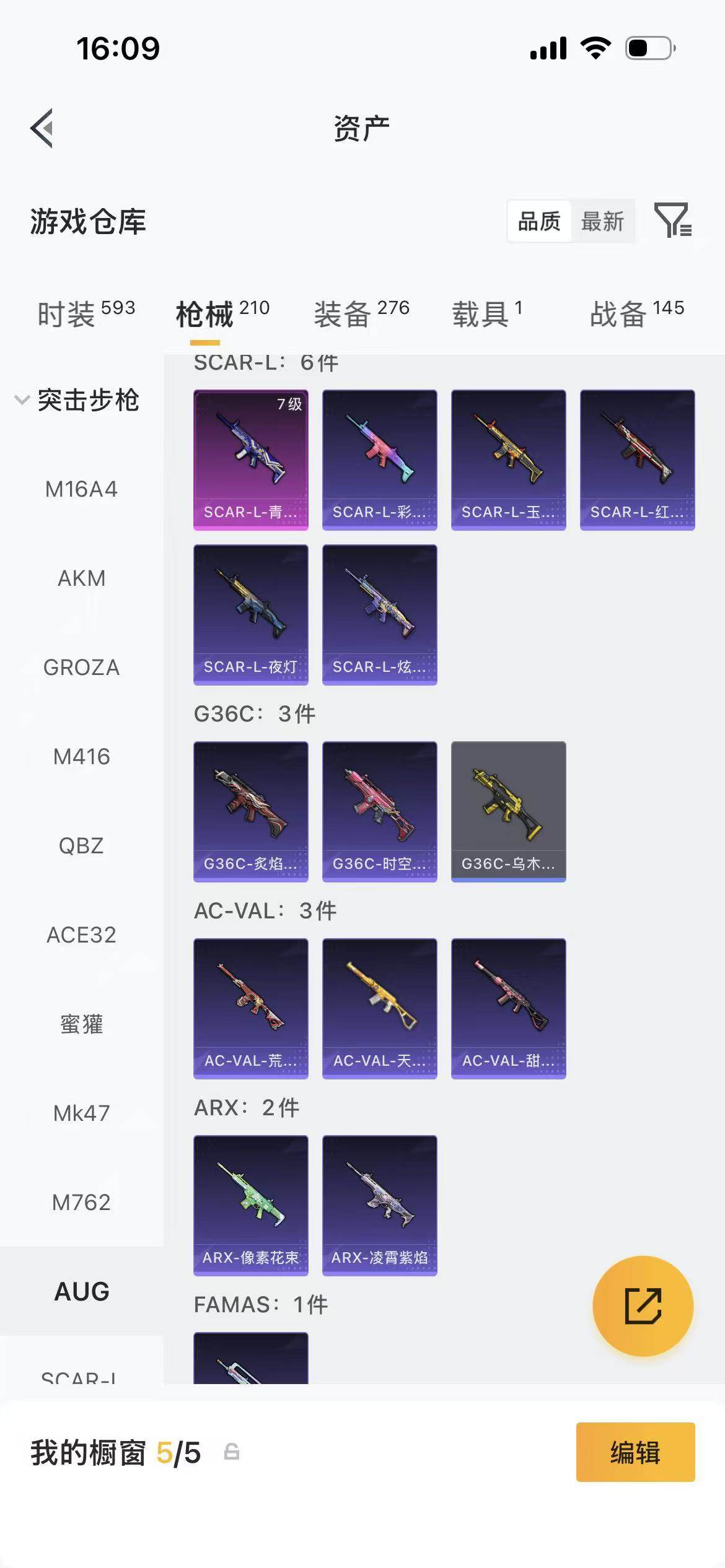Go back using the top-left arrow
725x1568 pixels.
pyautogui.click(x=42, y=128)
